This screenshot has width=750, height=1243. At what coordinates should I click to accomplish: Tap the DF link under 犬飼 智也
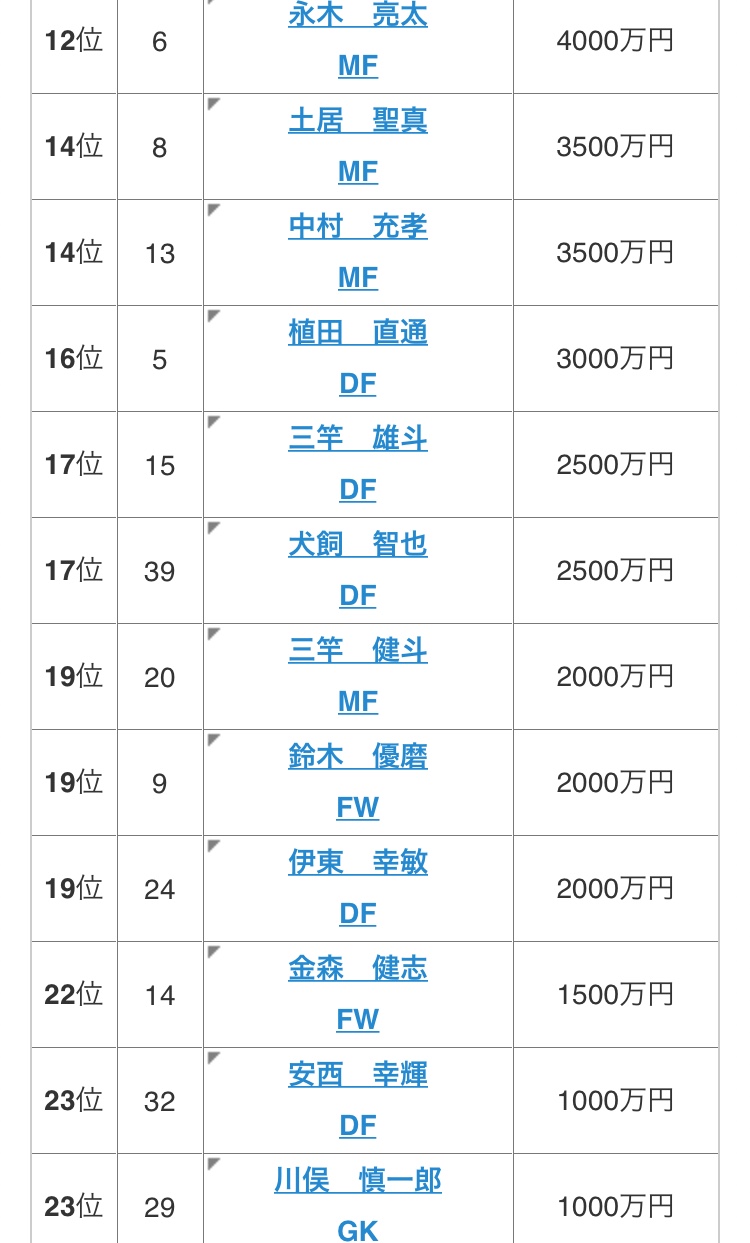tap(358, 595)
